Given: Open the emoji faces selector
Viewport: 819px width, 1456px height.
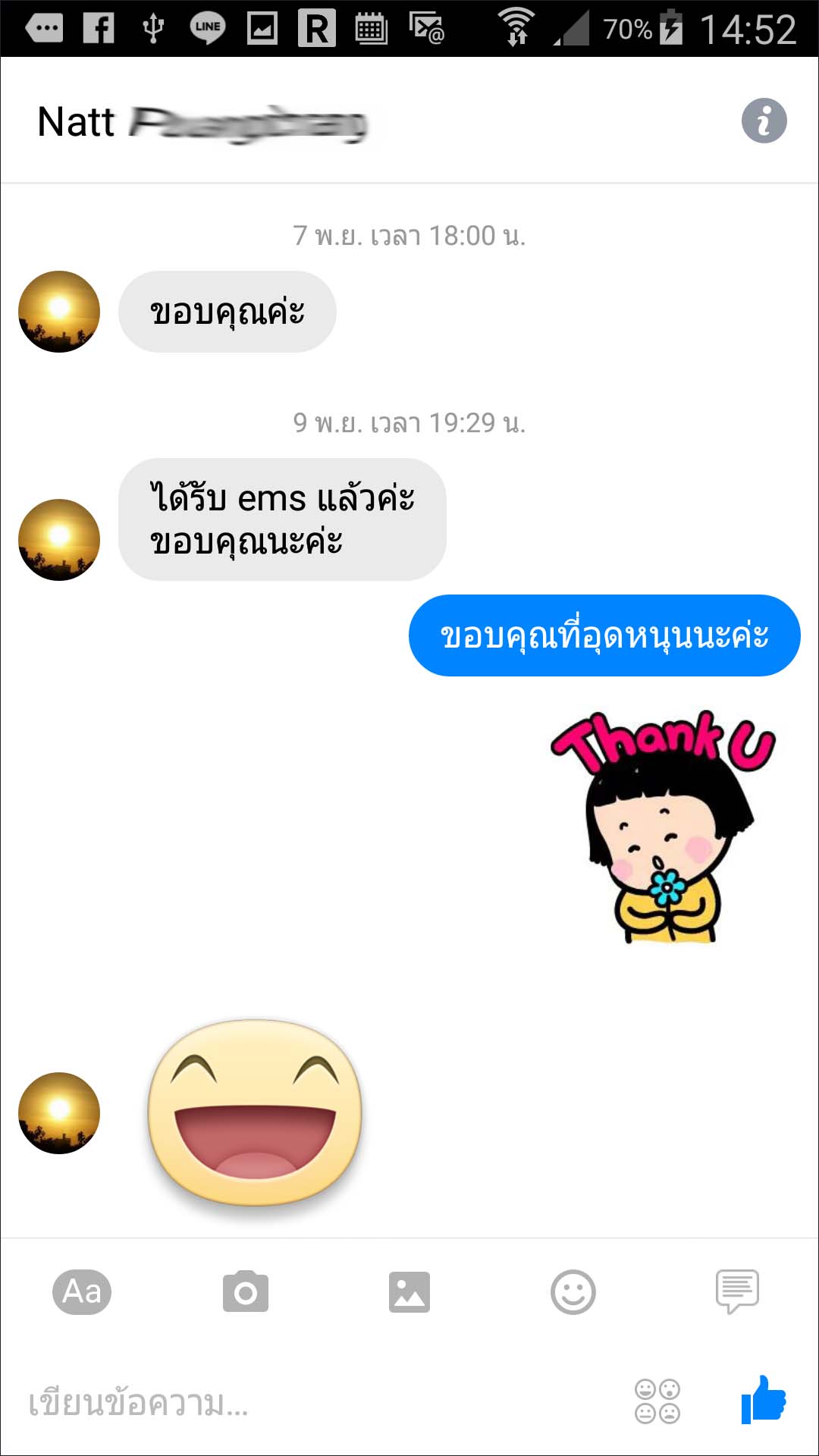Looking at the screenshot, I should pos(657,1401).
